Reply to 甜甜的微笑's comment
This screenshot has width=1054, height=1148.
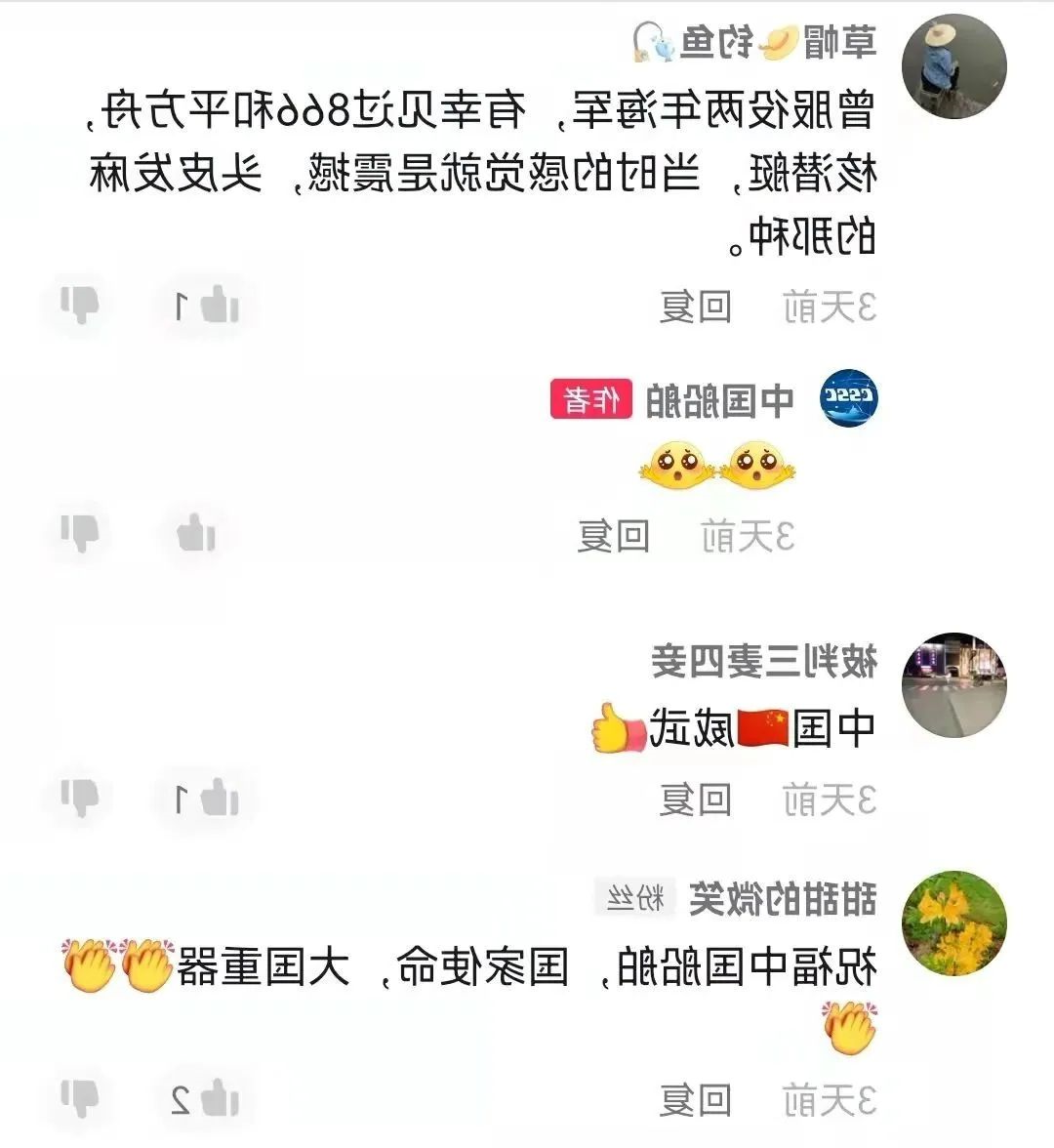pyautogui.click(x=695, y=1101)
